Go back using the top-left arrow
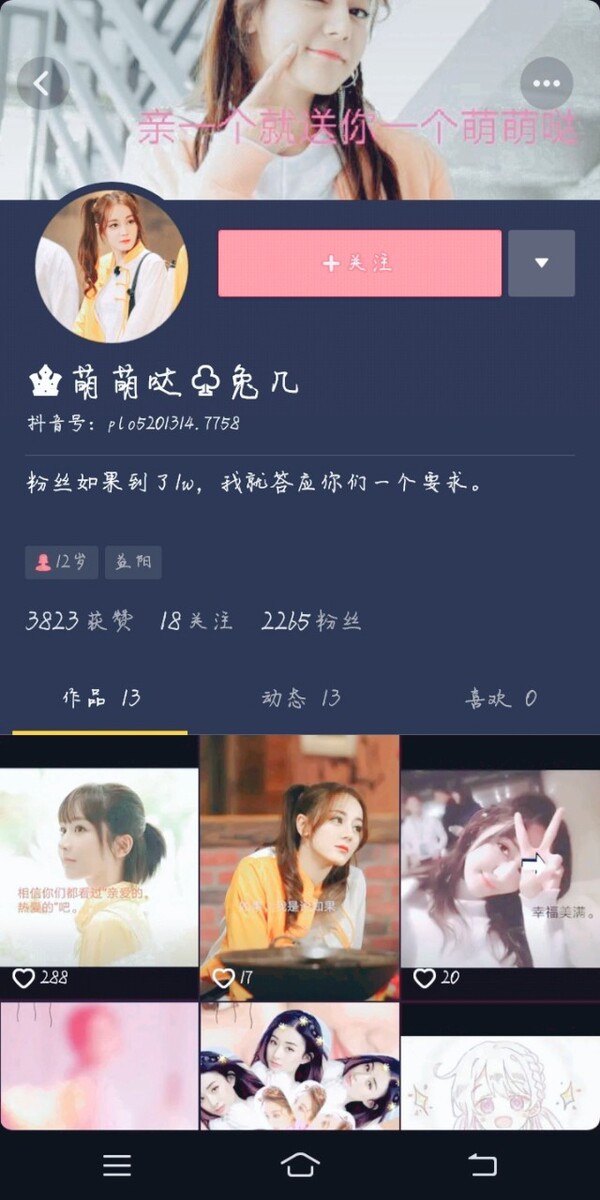Screen dimensions: 600x1200 tap(42, 84)
